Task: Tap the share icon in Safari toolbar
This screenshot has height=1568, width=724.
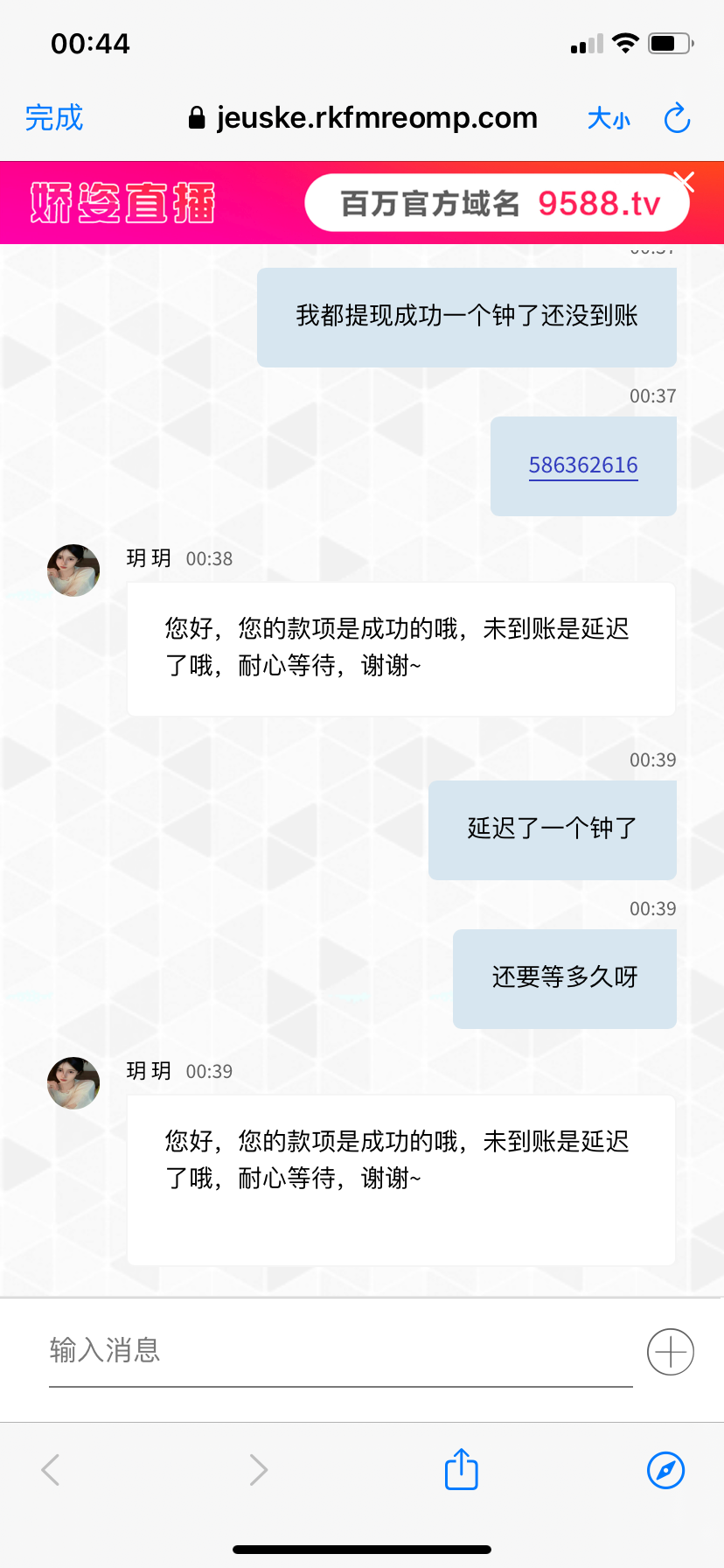Action: [461, 1469]
